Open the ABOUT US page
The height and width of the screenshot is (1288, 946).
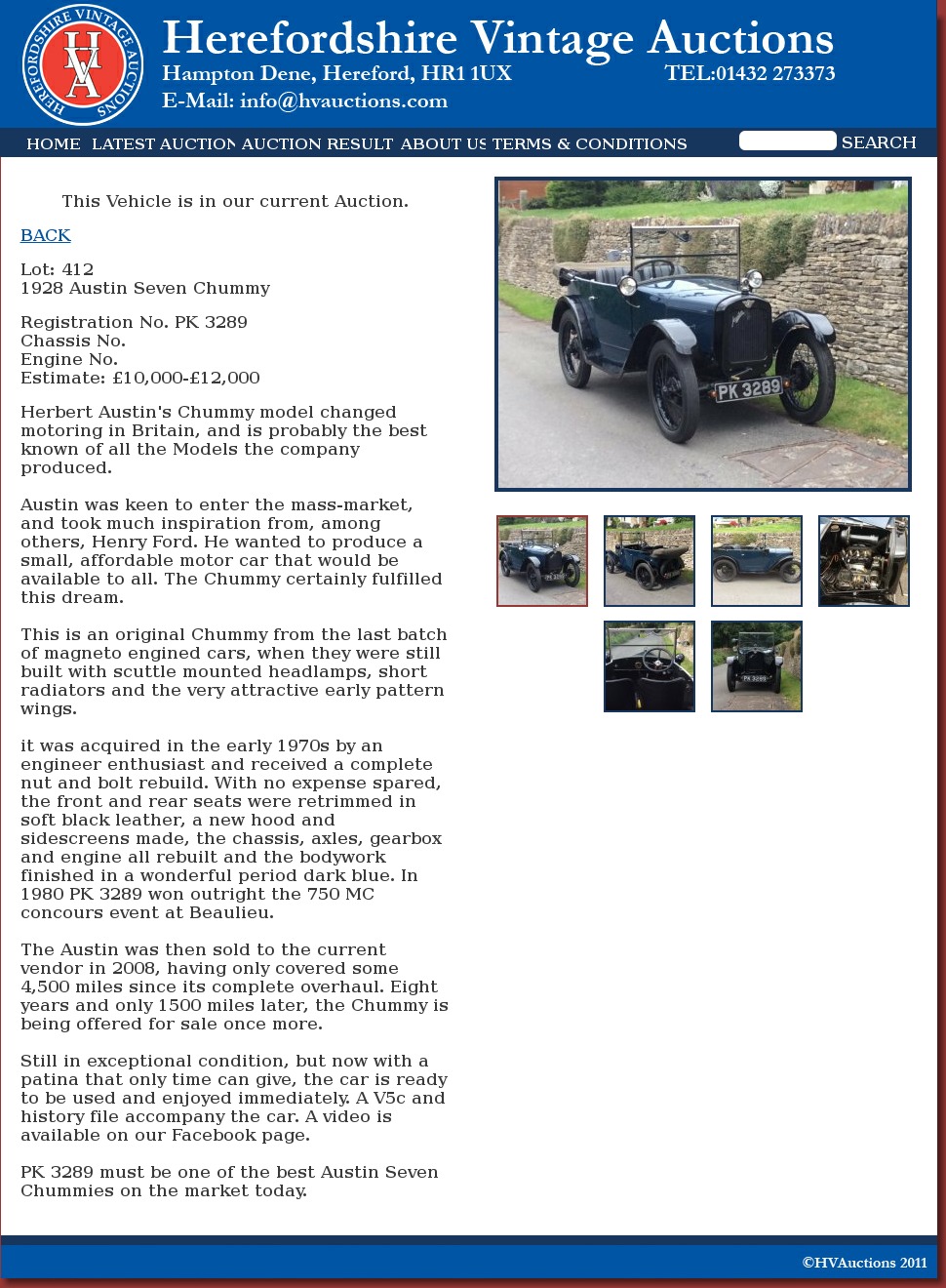click(443, 143)
